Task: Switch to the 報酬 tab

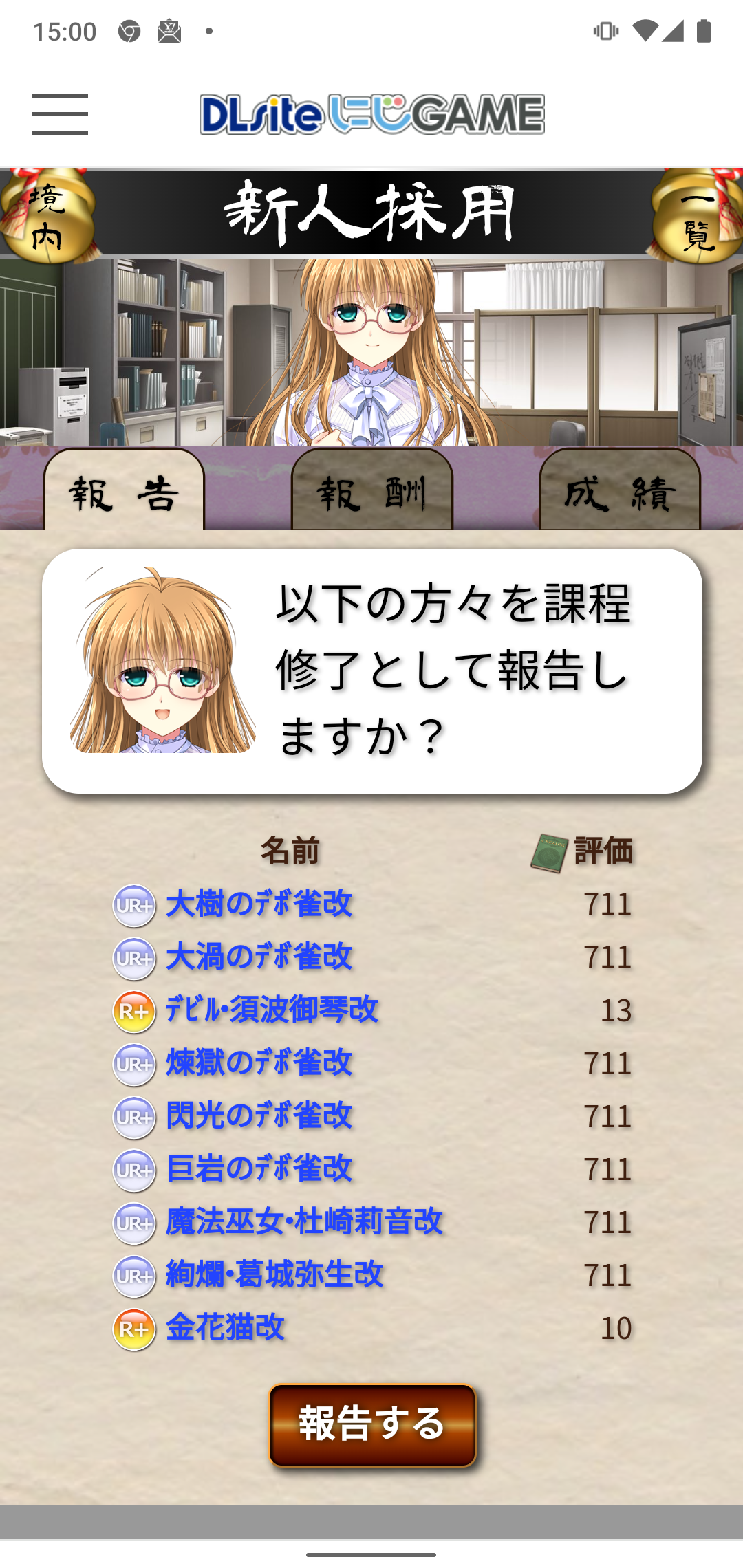Action: [x=371, y=492]
